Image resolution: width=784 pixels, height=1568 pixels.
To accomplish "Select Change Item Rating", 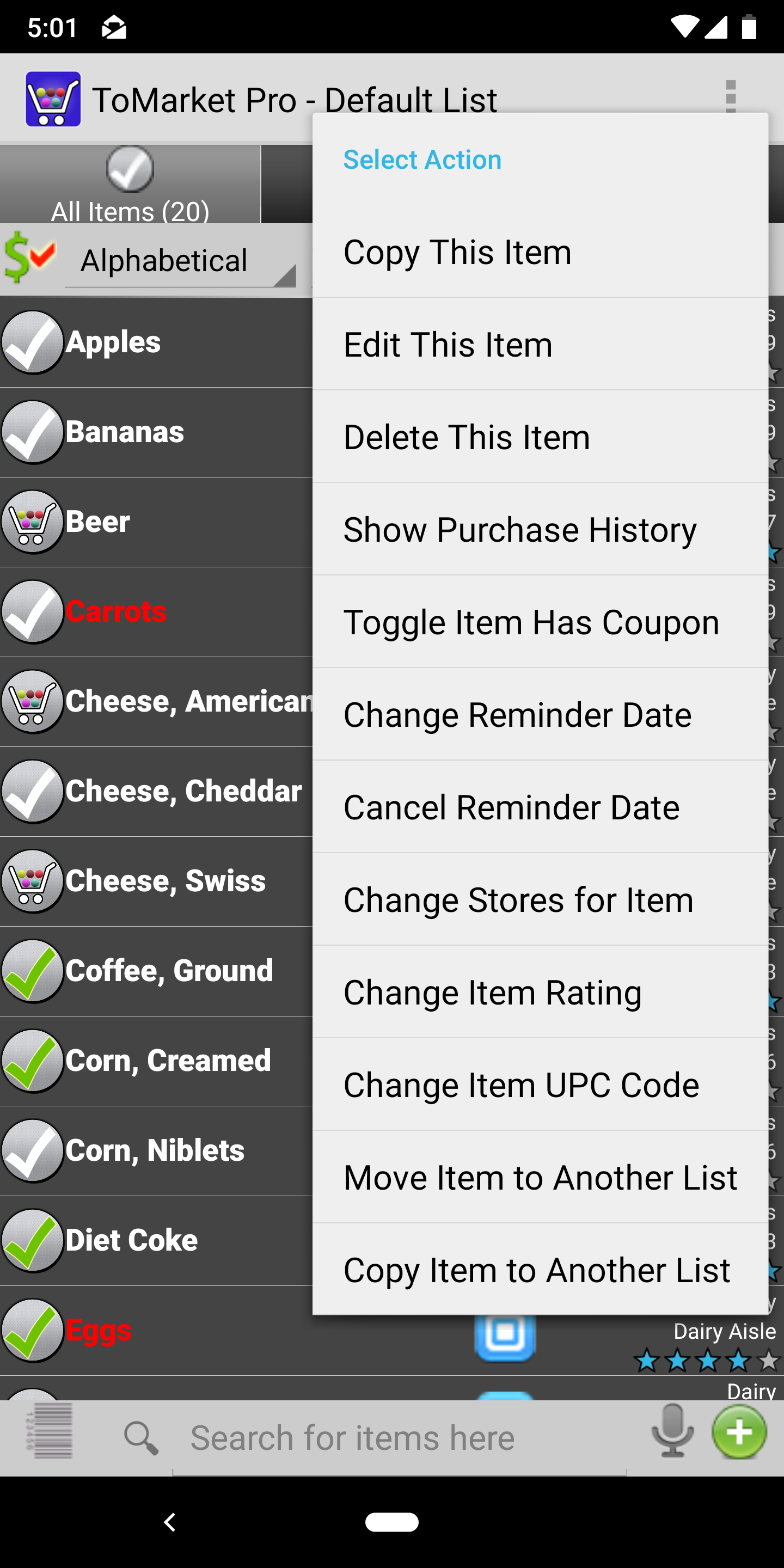I will pyautogui.click(x=540, y=992).
